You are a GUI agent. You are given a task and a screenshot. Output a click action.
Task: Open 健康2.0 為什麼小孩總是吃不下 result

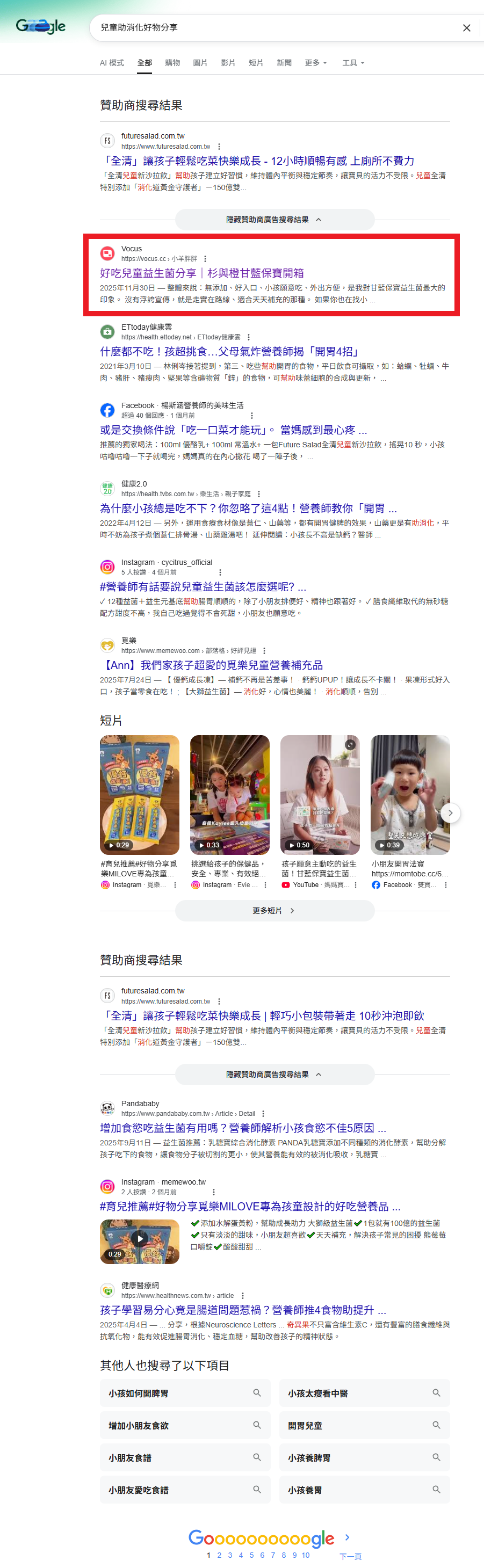tap(248, 509)
